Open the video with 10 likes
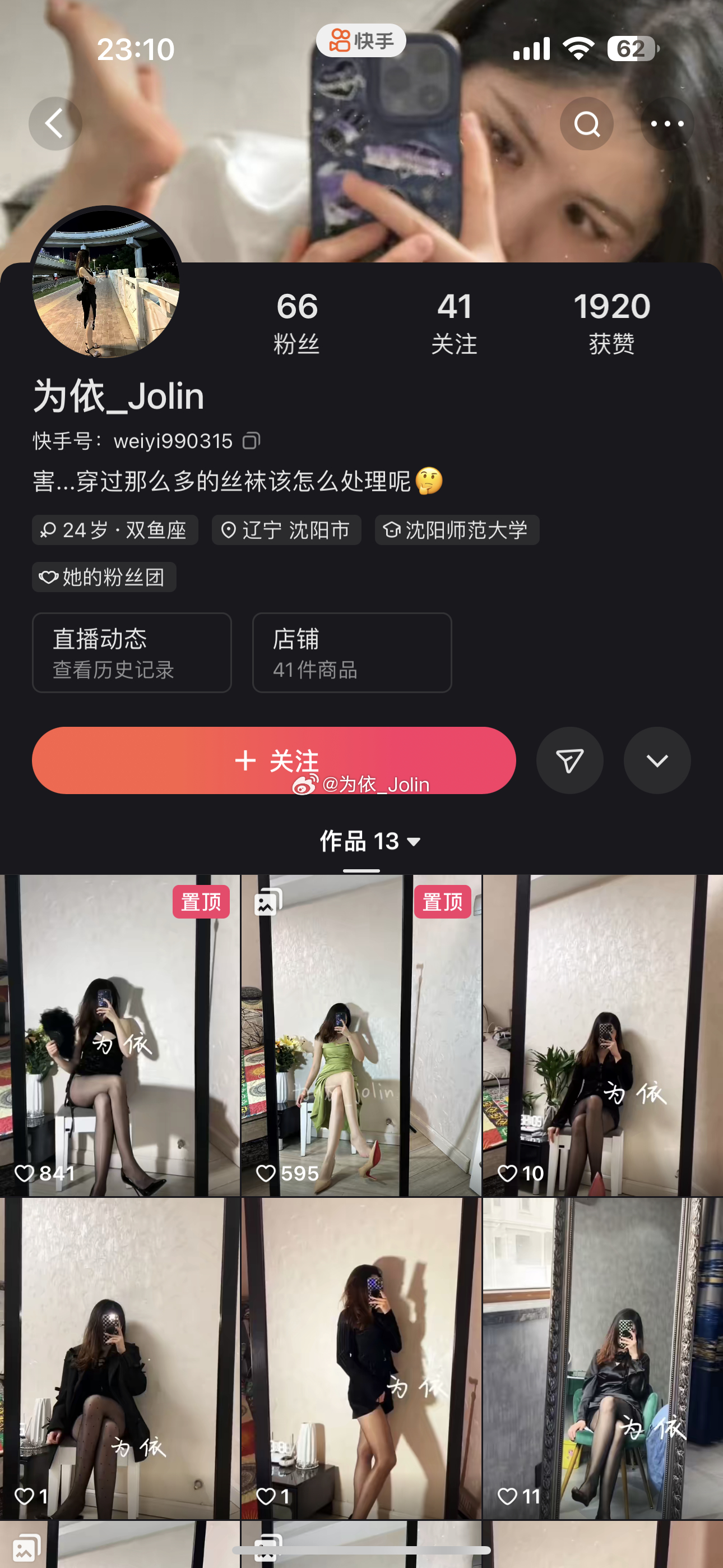The image size is (723, 1568). pyautogui.click(x=602, y=1035)
